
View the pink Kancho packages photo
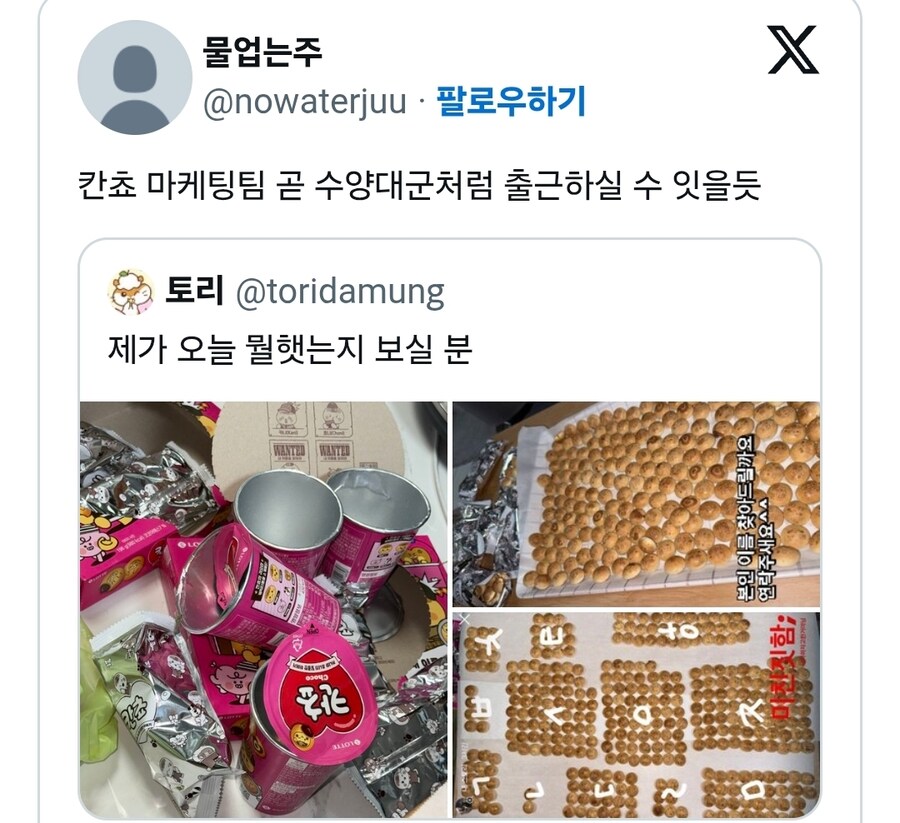(264, 610)
